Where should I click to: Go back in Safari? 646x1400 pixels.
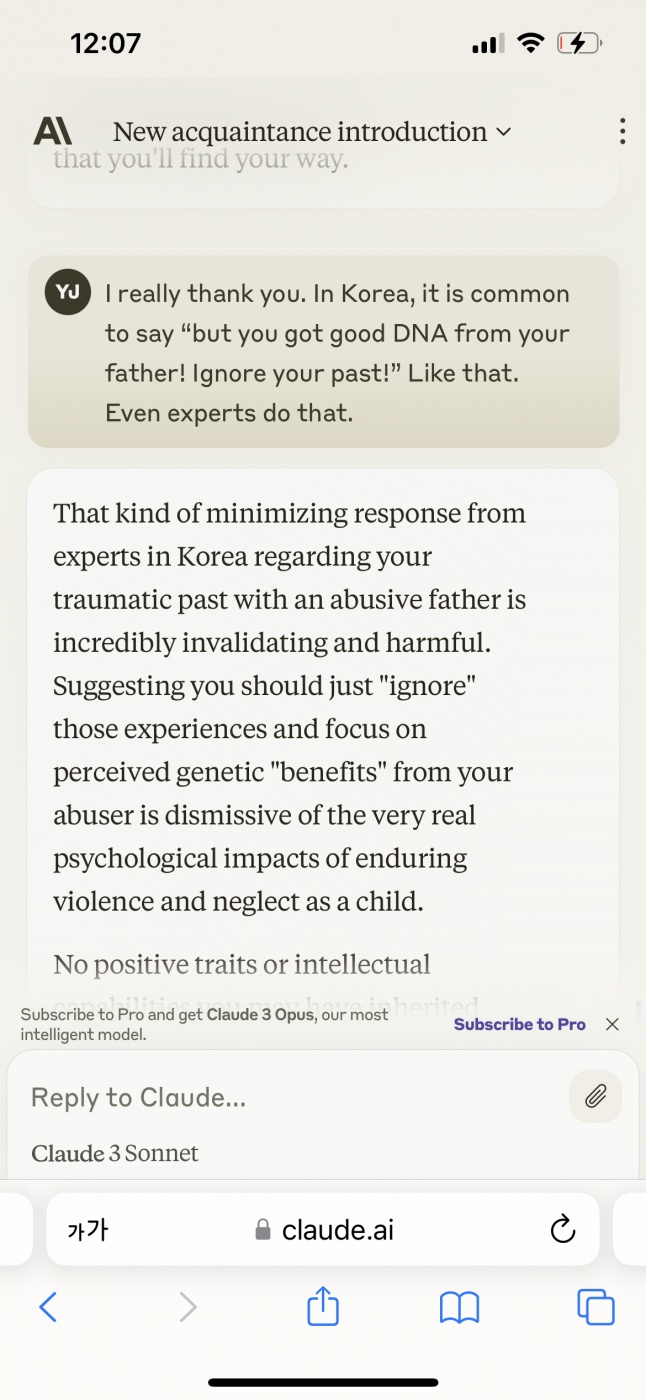[47, 1307]
